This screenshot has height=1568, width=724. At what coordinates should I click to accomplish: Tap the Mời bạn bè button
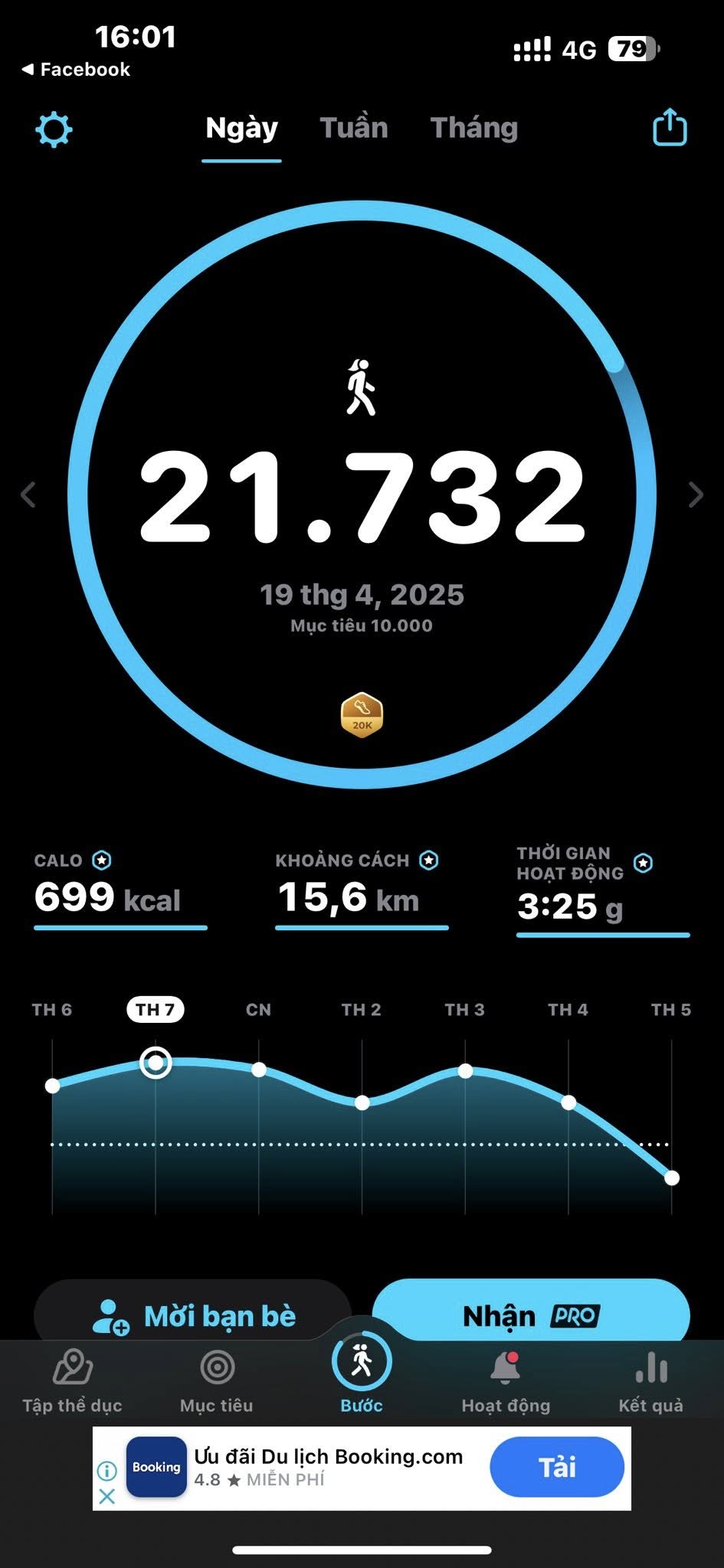192,1314
